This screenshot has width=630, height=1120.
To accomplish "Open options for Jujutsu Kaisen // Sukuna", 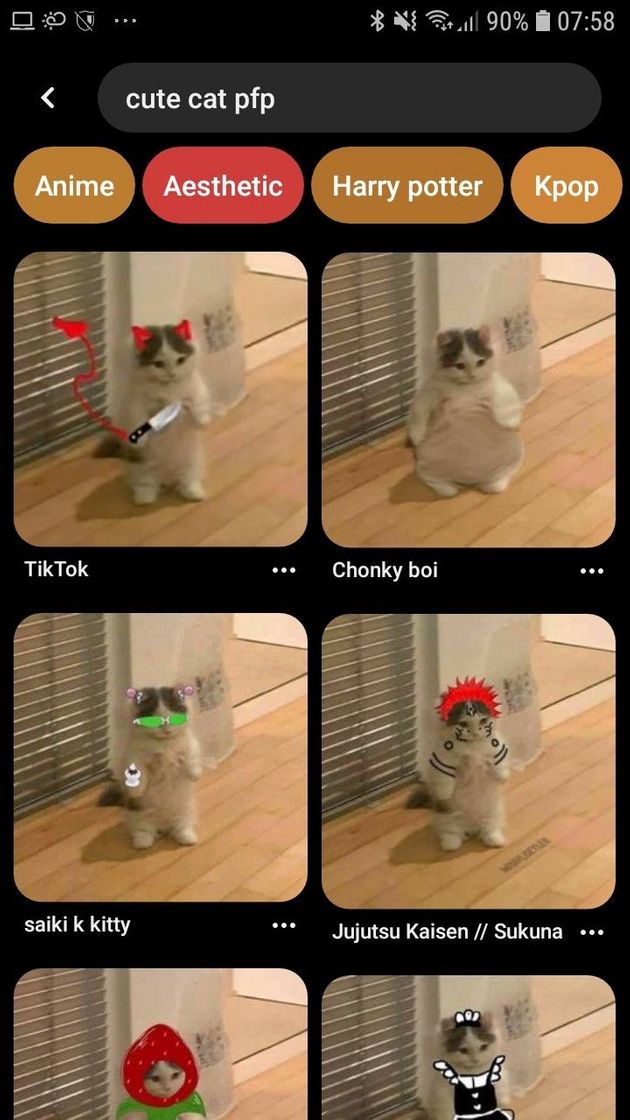I will pyautogui.click(x=592, y=932).
